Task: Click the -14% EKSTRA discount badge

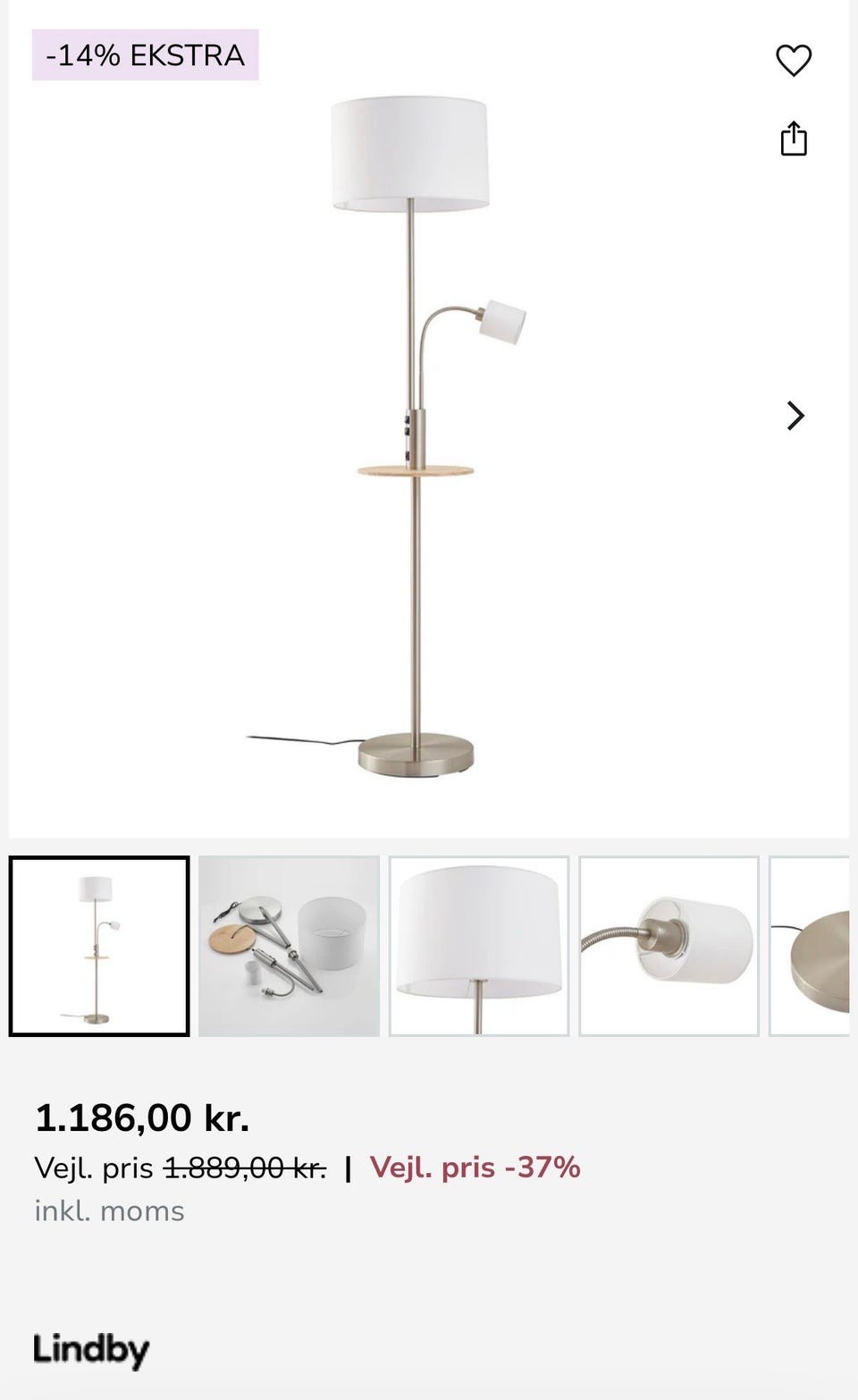Action: (x=147, y=55)
